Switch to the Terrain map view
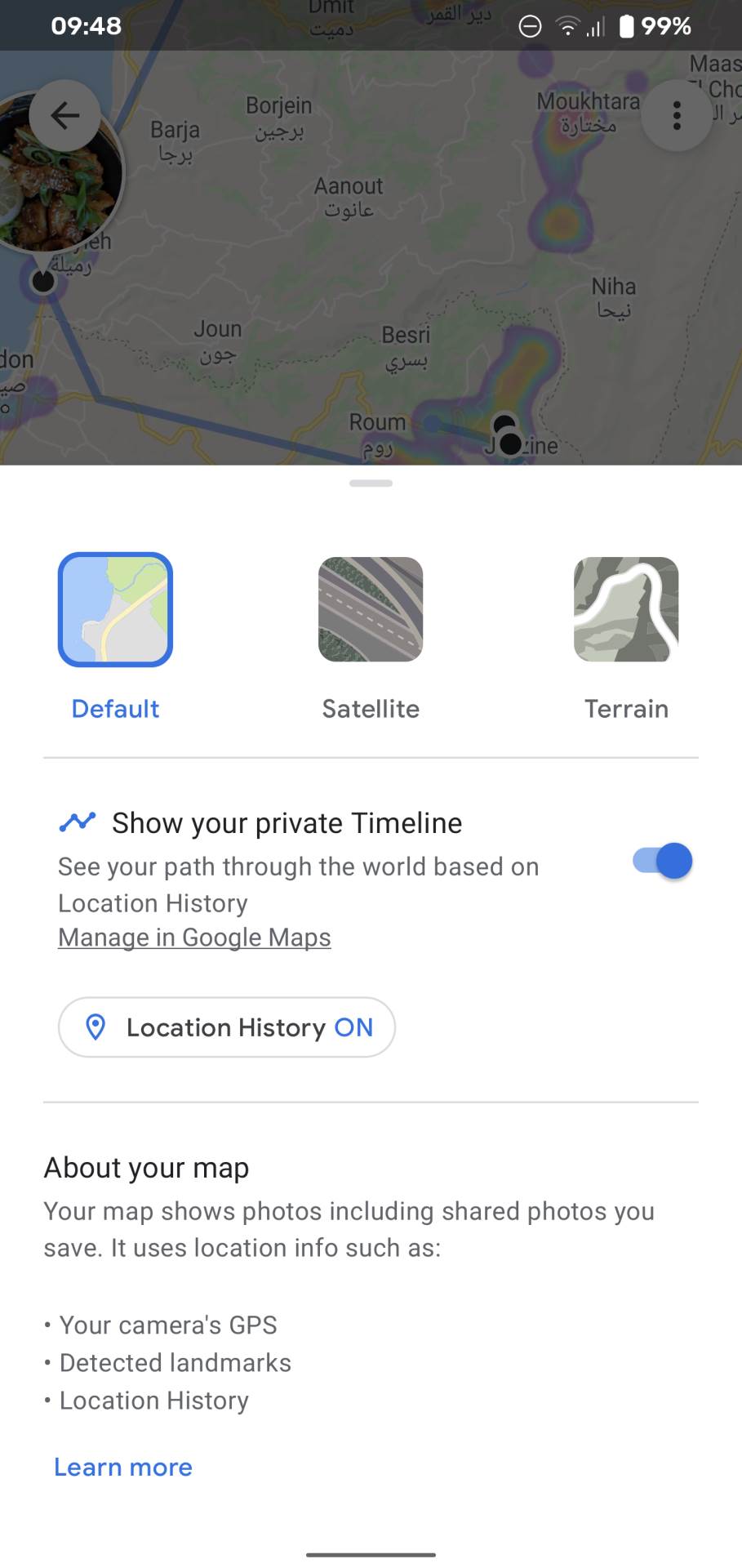The height and width of the screenshot is (1568, 742). [625, 609]
